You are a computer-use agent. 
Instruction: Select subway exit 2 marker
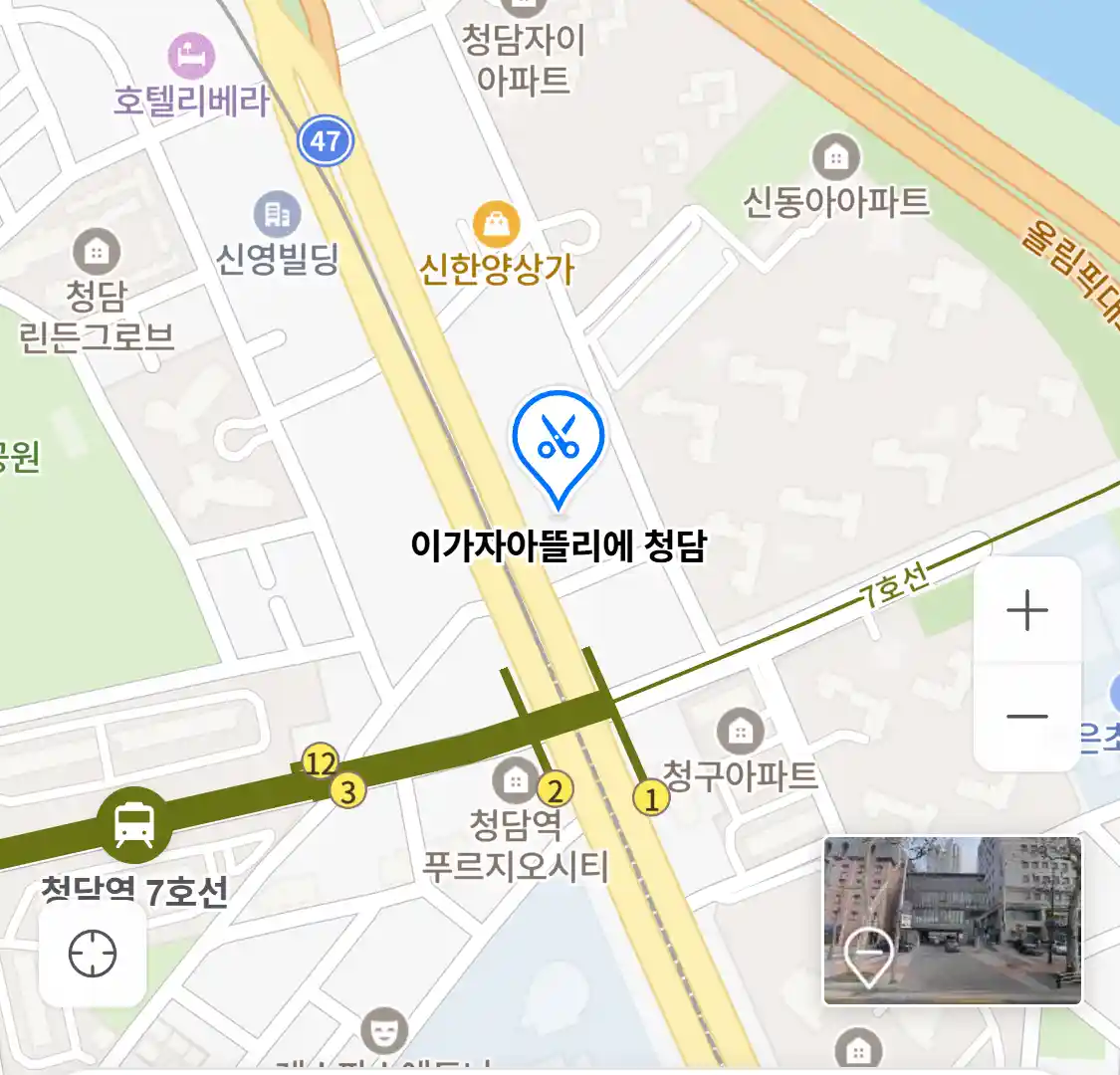pos(555,790)
